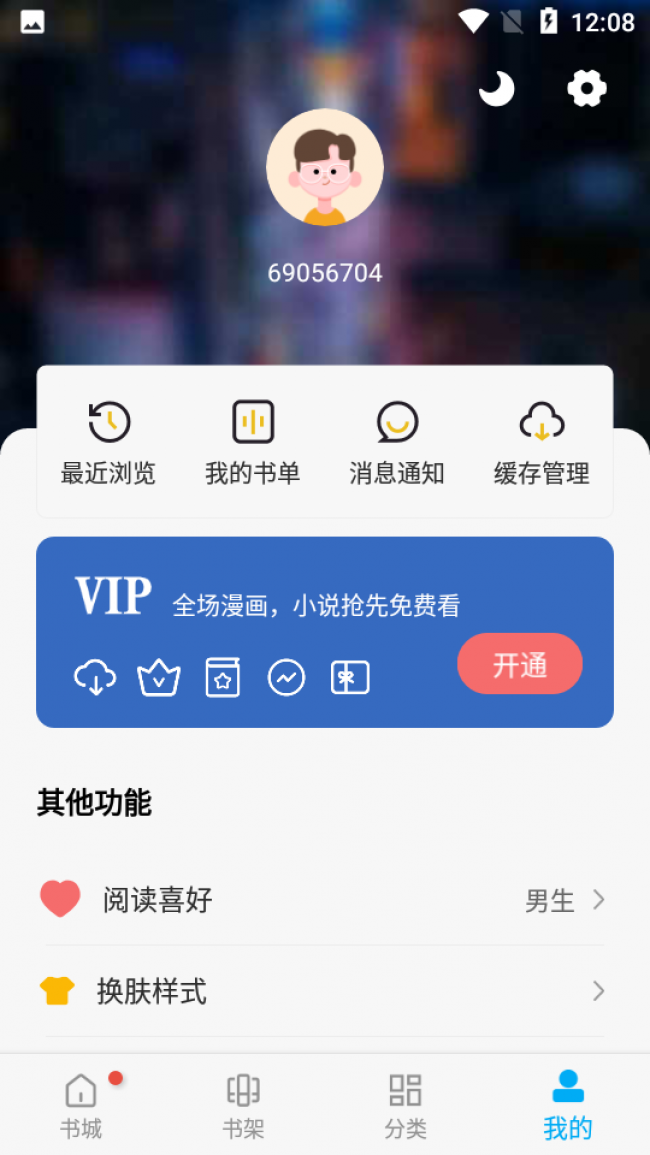The height and width of the screenshot is (1155, 650).
Task: Open the 阅读喜好 reading preference row
Action: pyautogui.click(x=324, y=900)
